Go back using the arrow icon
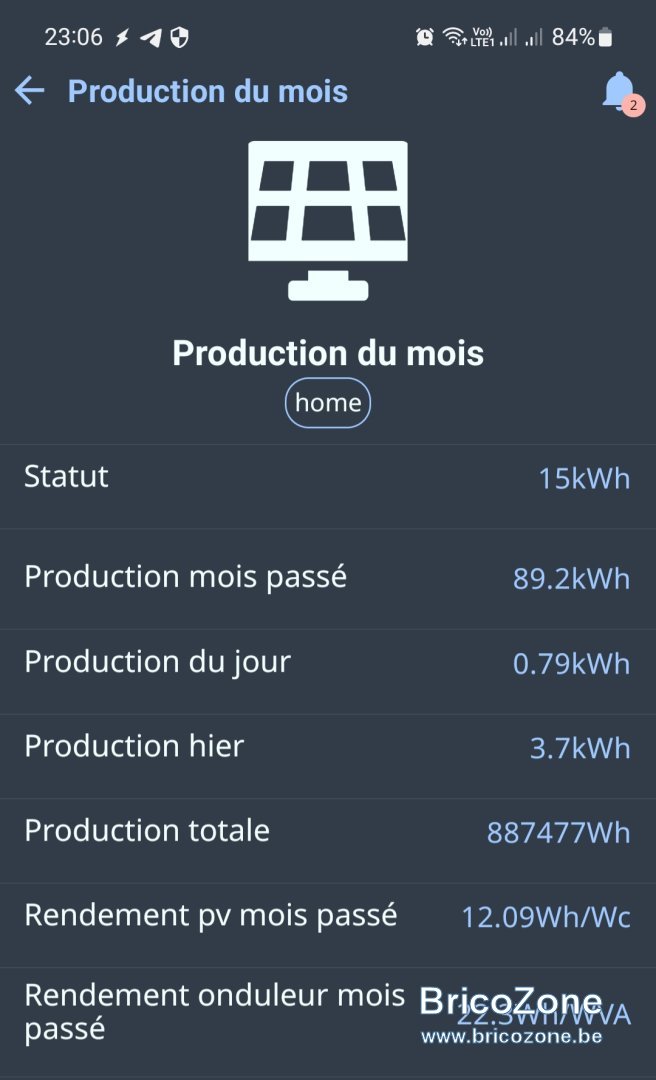 pyautogui.click(x=30, y=91)
